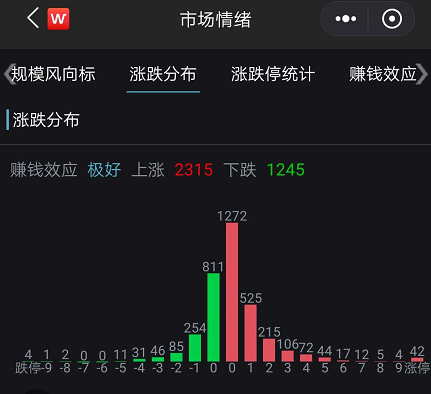Tap the left arrow to show earlier tabs
The image size is (431, 394).
[8, 74]
